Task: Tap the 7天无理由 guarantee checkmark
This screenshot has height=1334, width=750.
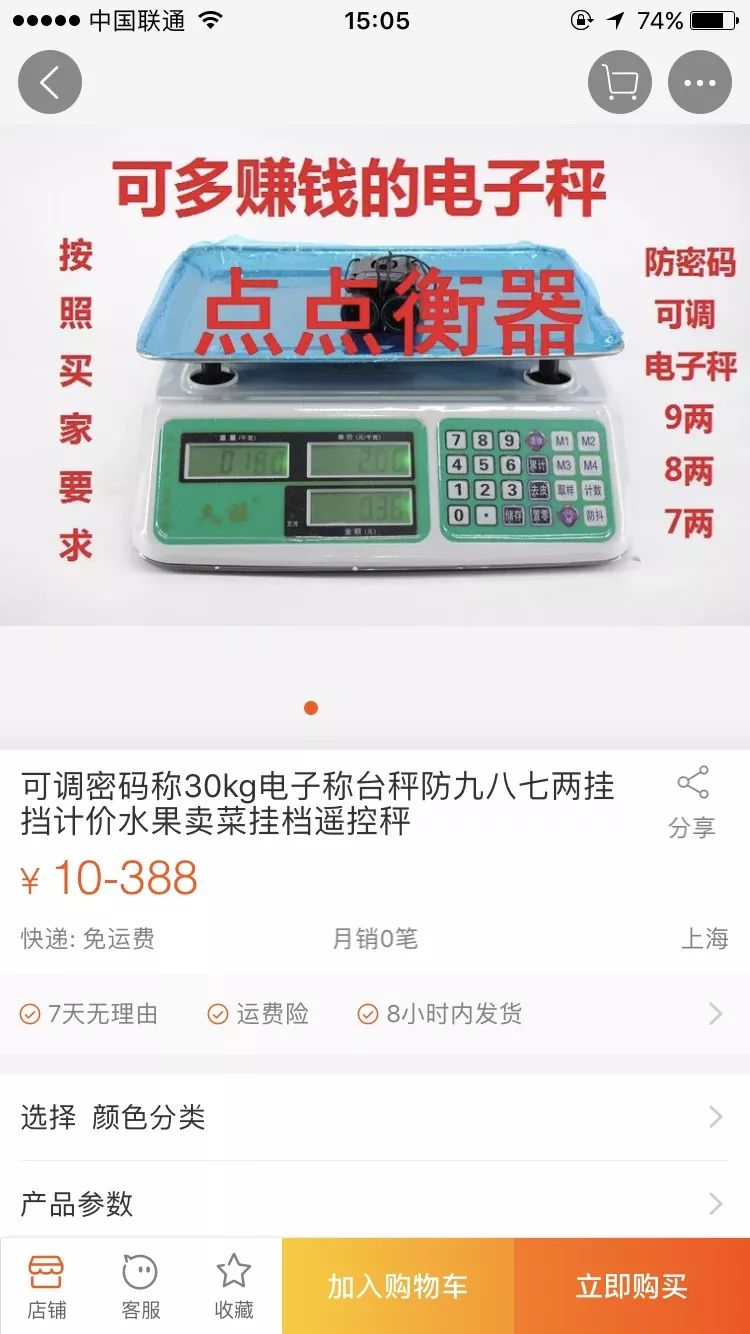Action: tap(30, 1013)
